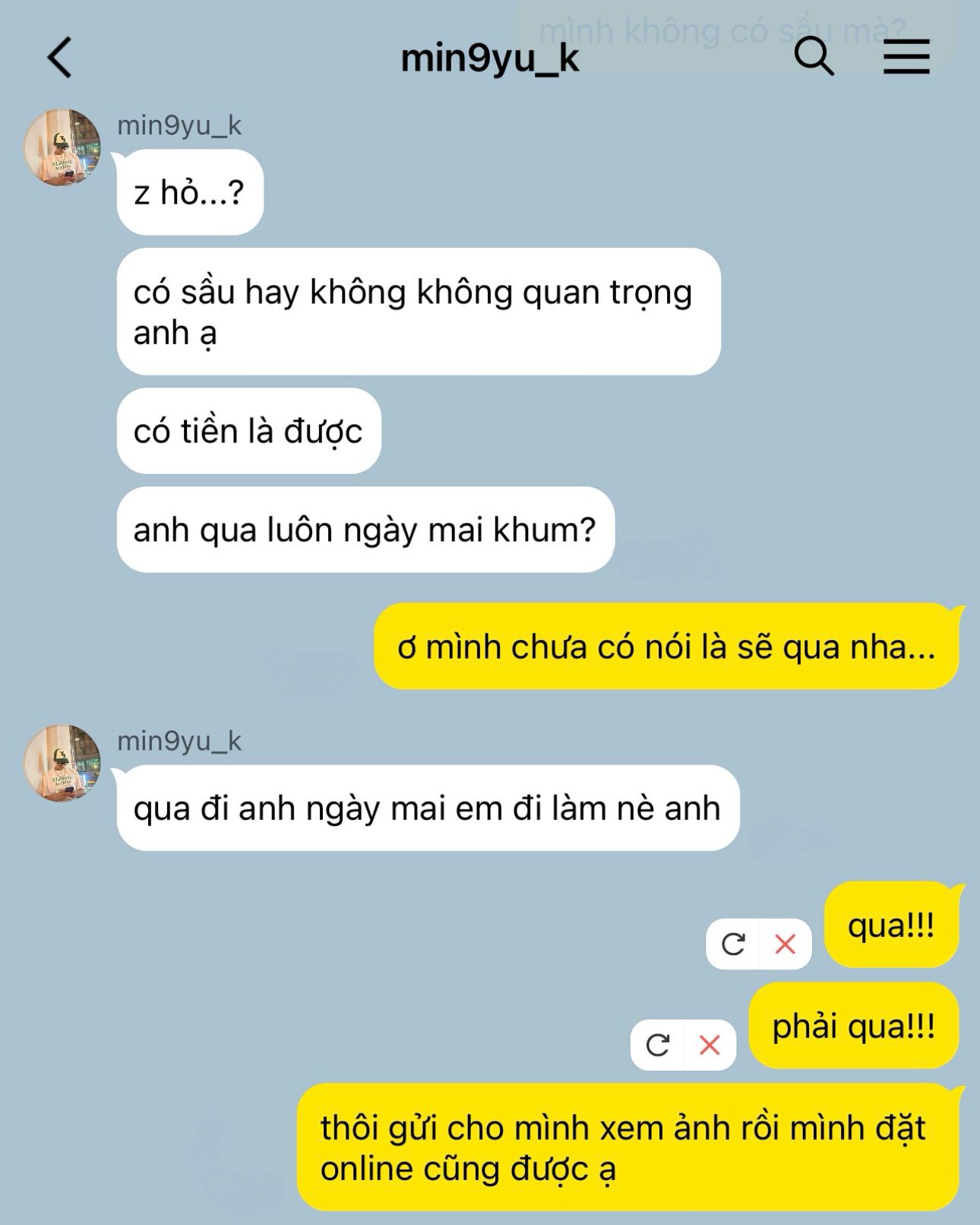Image resolution: width=980 pixels, height=1225 pixels.
Task: Delete the failed "qua!!!" message
Action: point(785,945)
